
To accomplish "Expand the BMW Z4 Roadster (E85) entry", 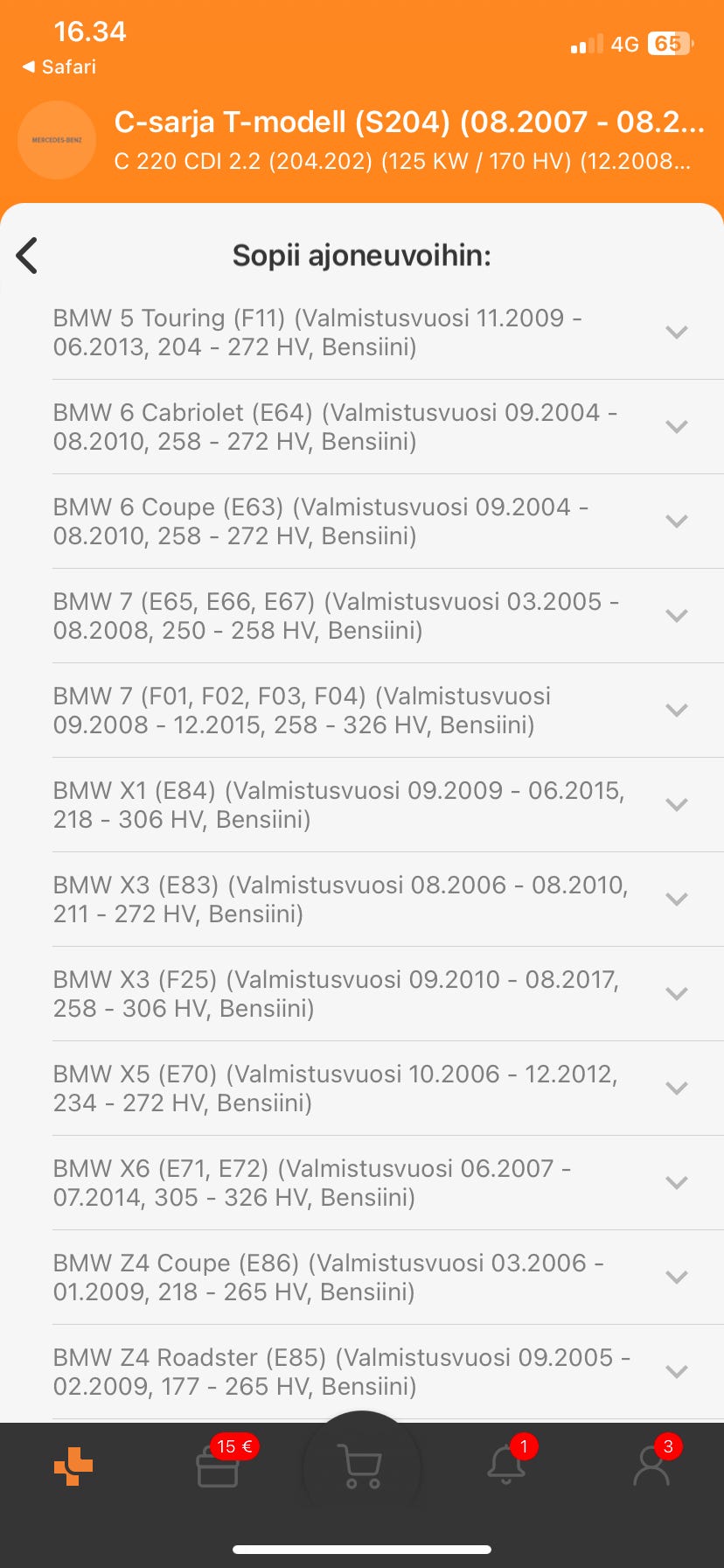I will tap(676, 1372).
